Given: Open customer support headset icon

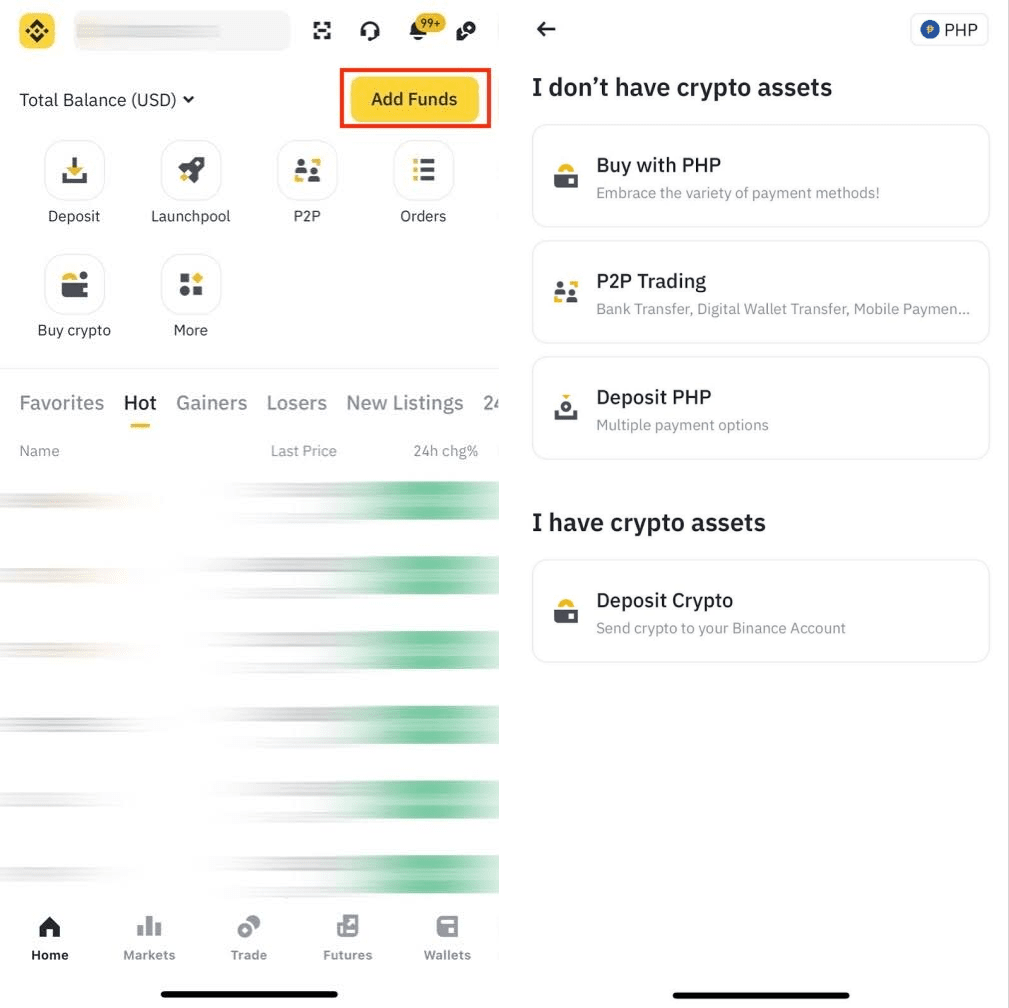Looking at the screenshot, I should pos(370,31).
